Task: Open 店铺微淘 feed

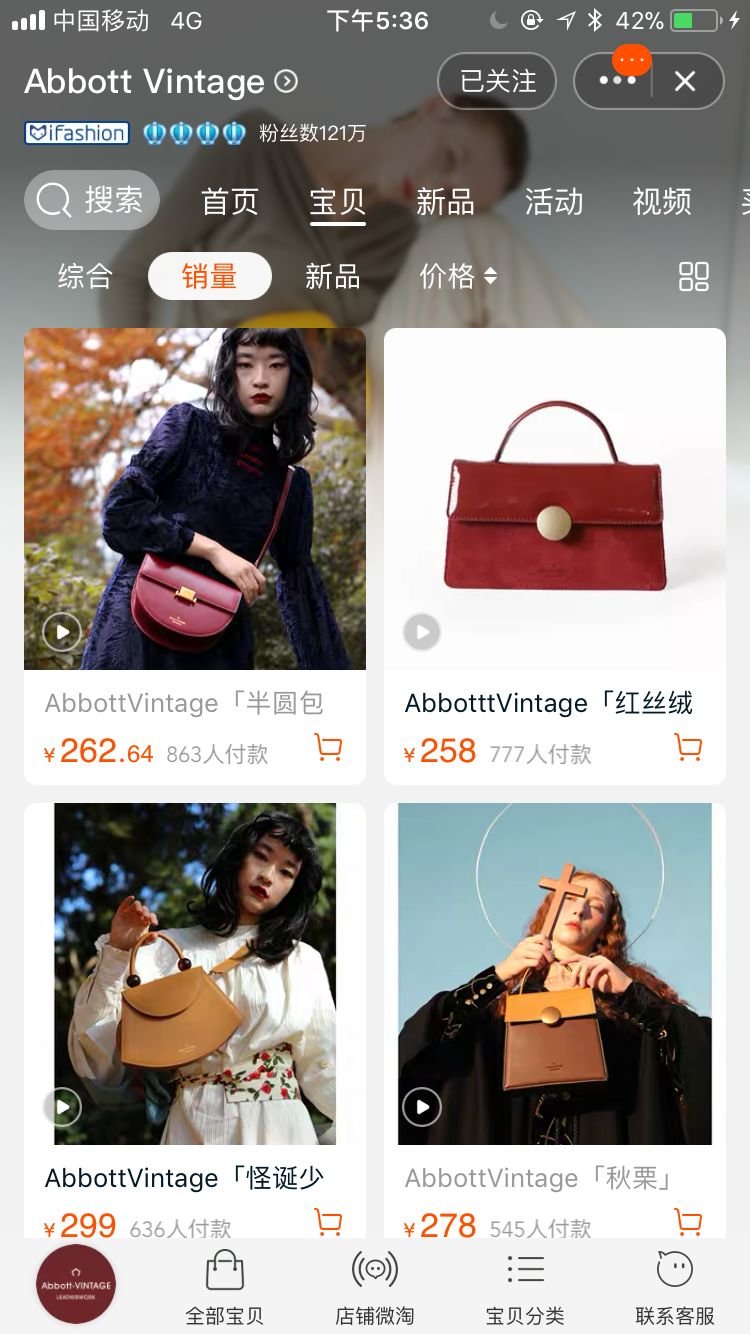Action: click(375, 1288)
